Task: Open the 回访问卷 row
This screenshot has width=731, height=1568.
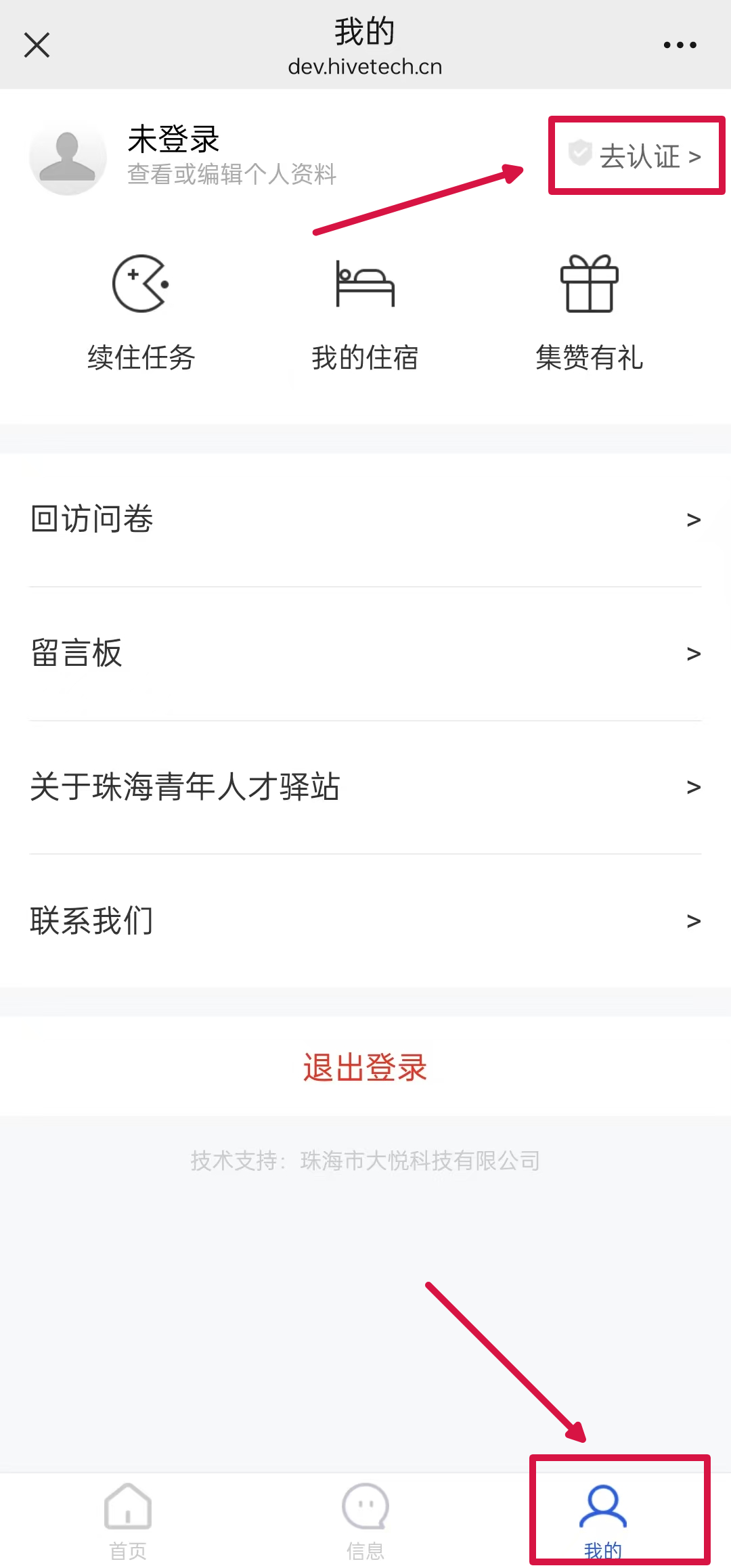Action: [365, 520]
